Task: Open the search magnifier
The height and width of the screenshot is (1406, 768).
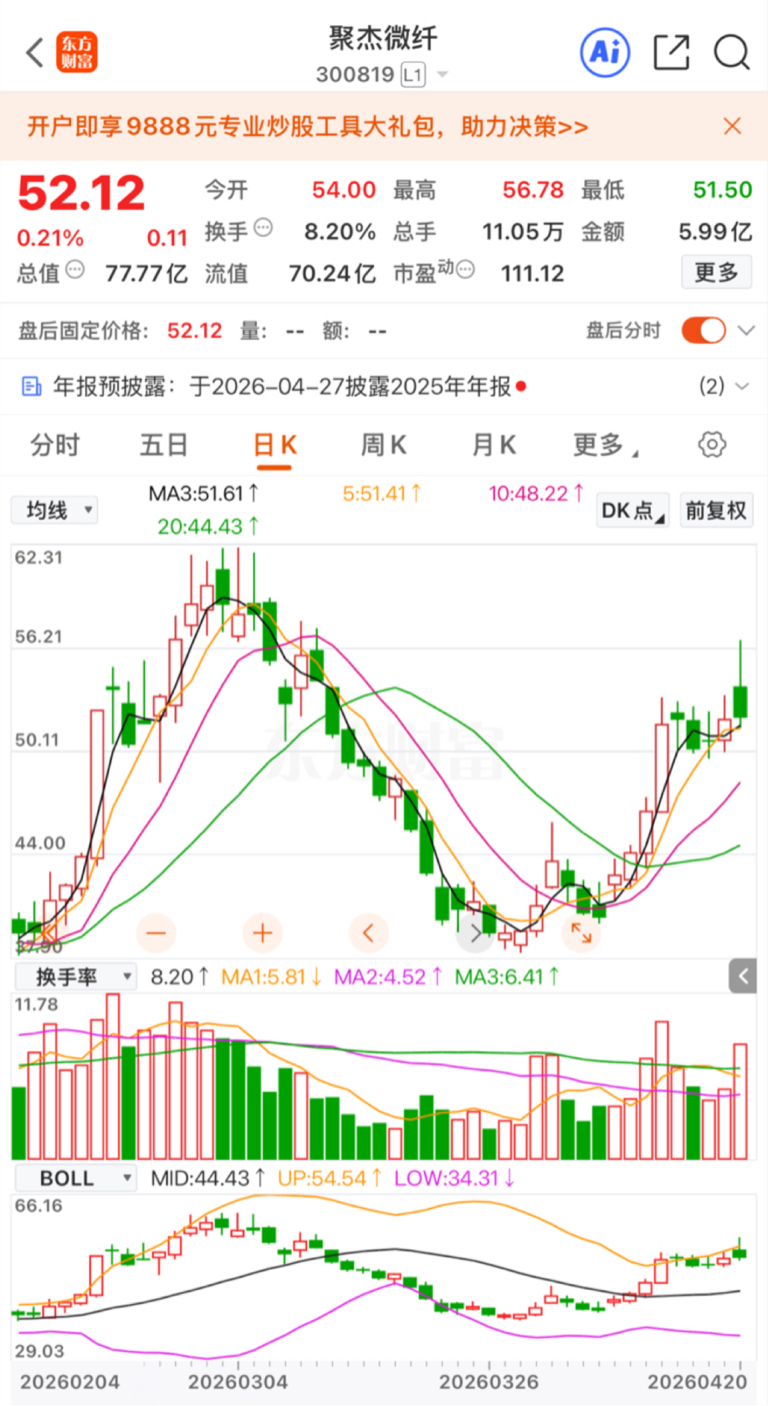Action: point(732,53)
